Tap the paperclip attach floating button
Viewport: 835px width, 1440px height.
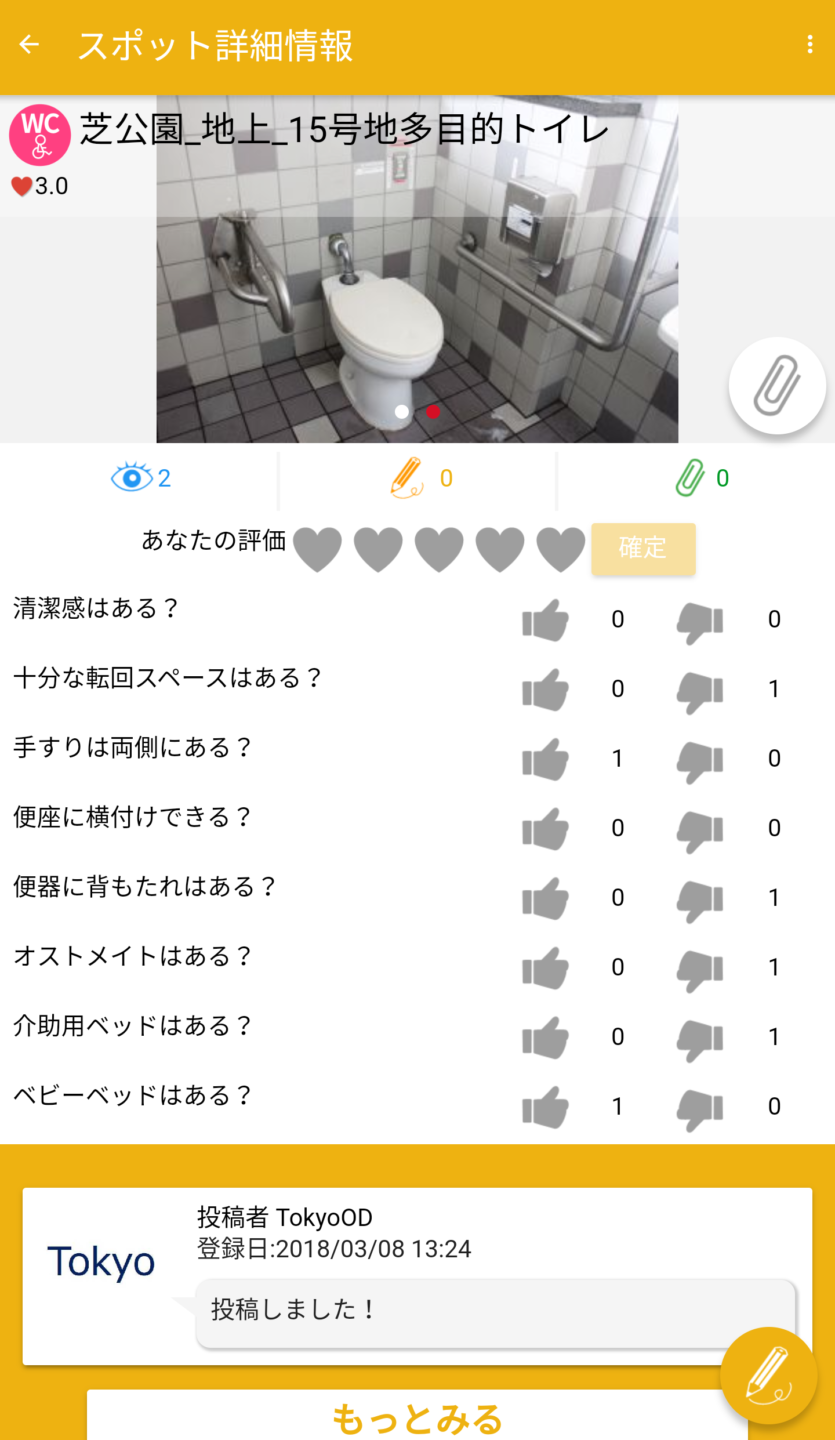(777, 385)
